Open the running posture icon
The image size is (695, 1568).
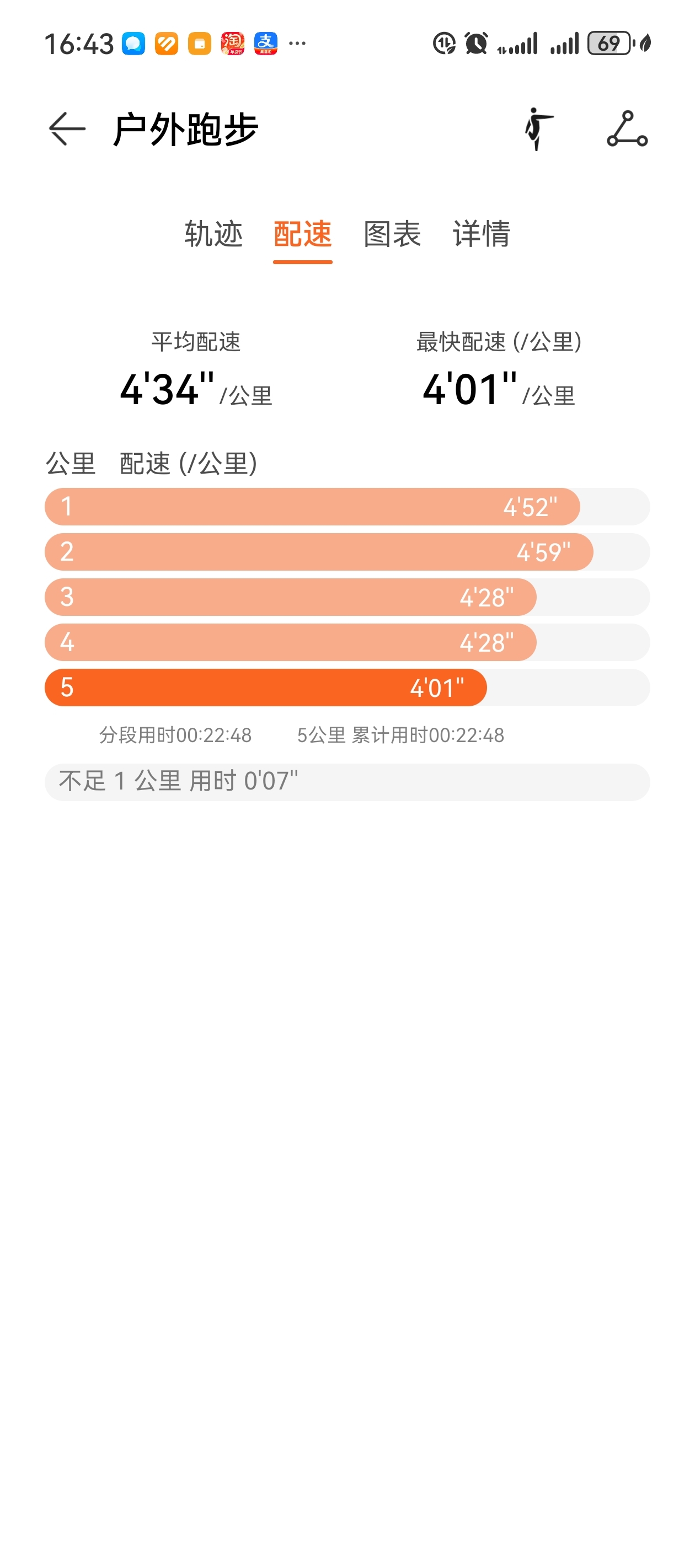coord(538,129)
